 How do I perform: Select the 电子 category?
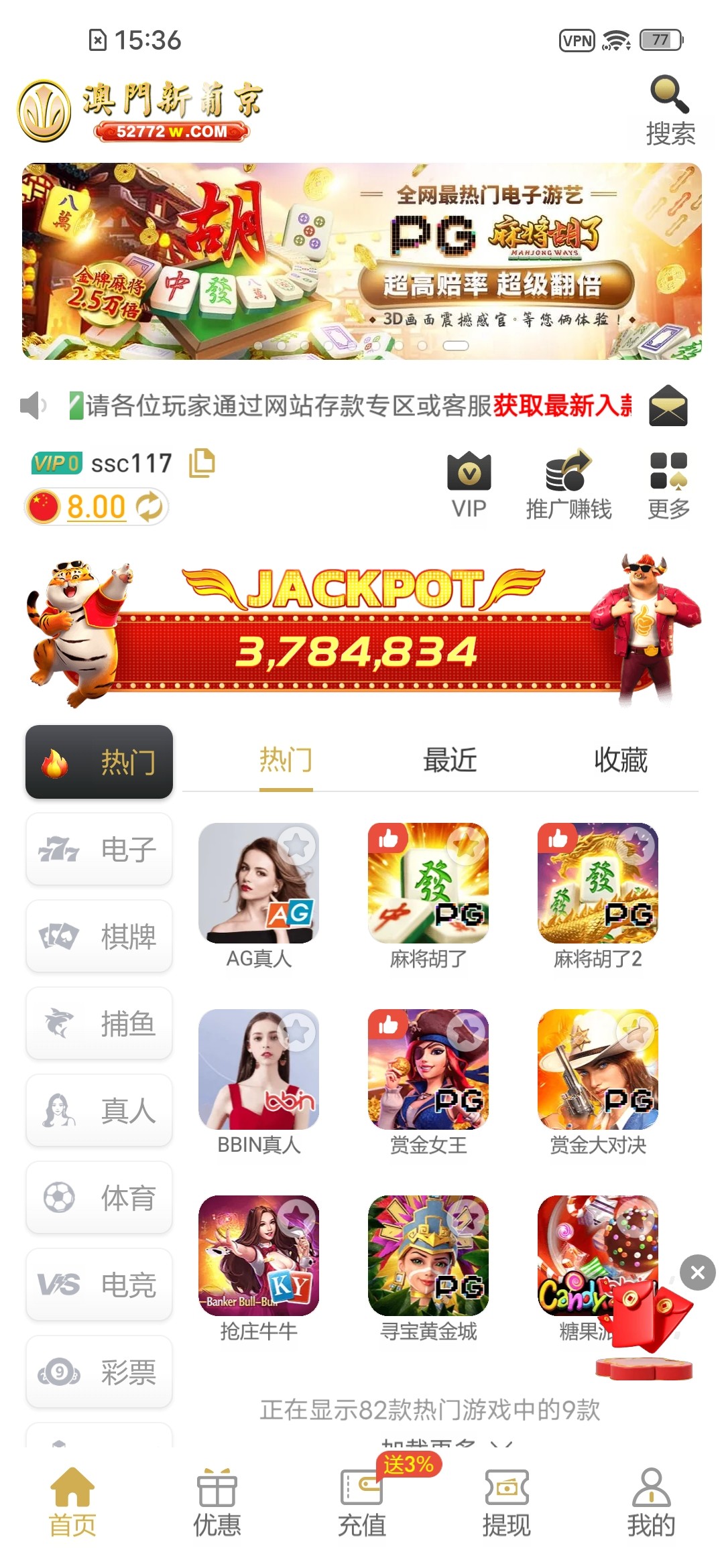99,849
